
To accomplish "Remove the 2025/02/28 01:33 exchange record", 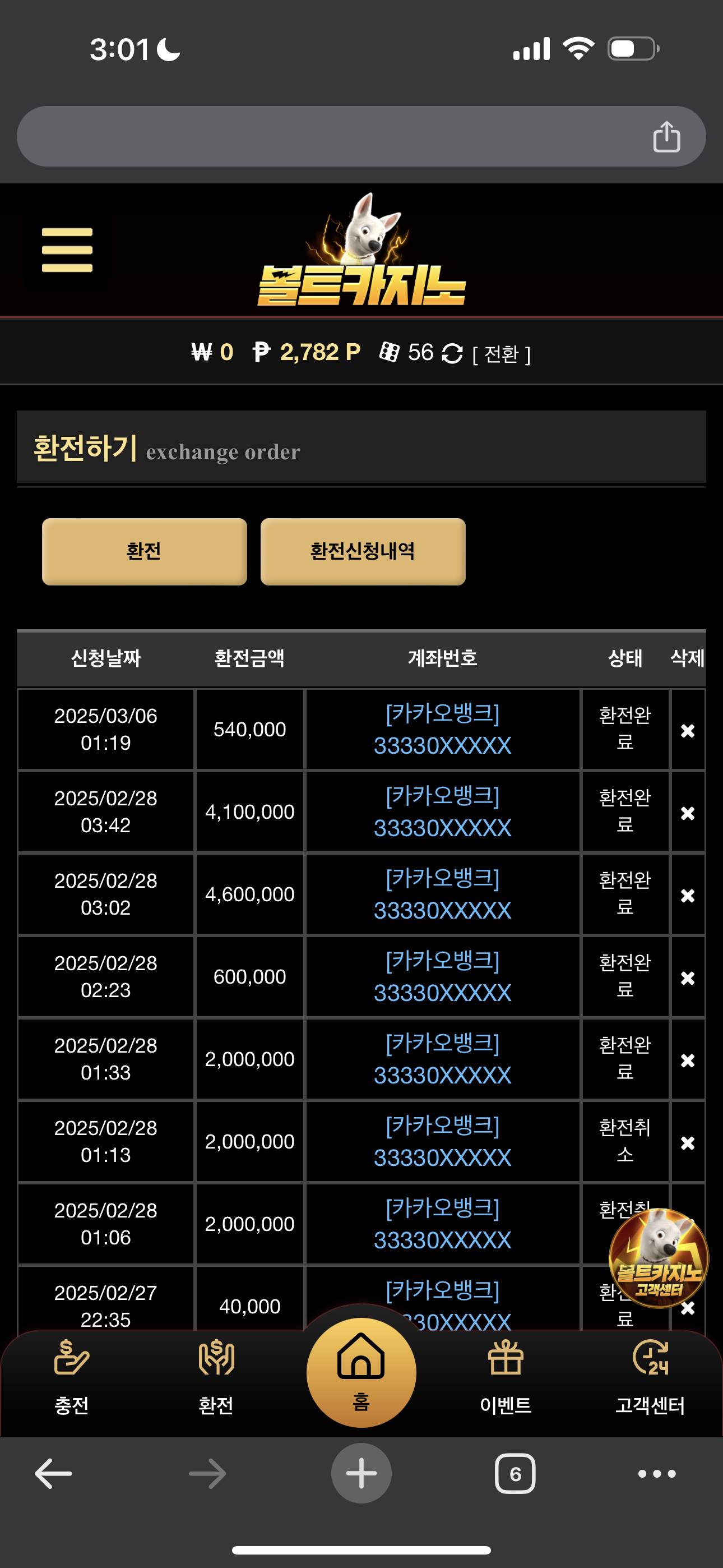I will 688,1060.
